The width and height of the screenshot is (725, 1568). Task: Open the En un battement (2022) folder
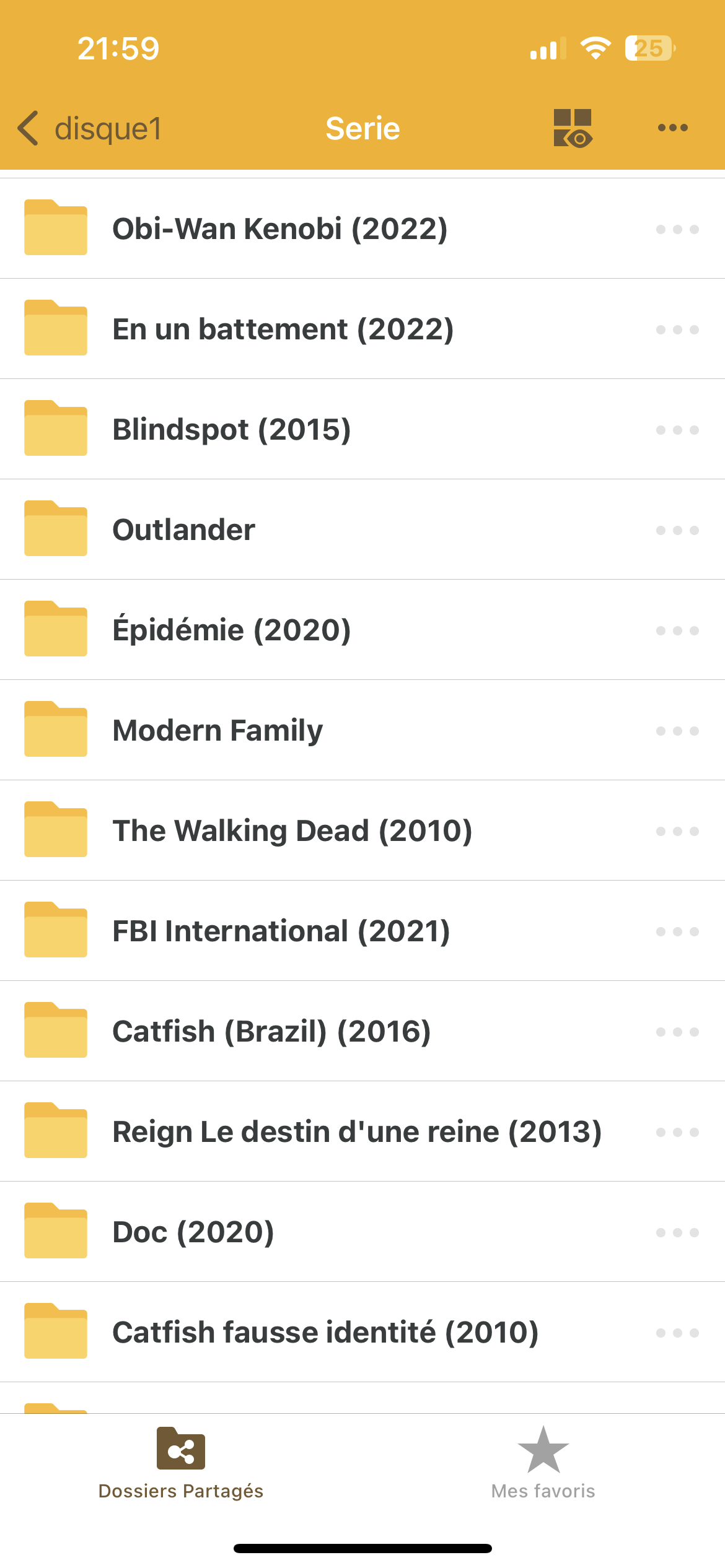coord(283,329)
